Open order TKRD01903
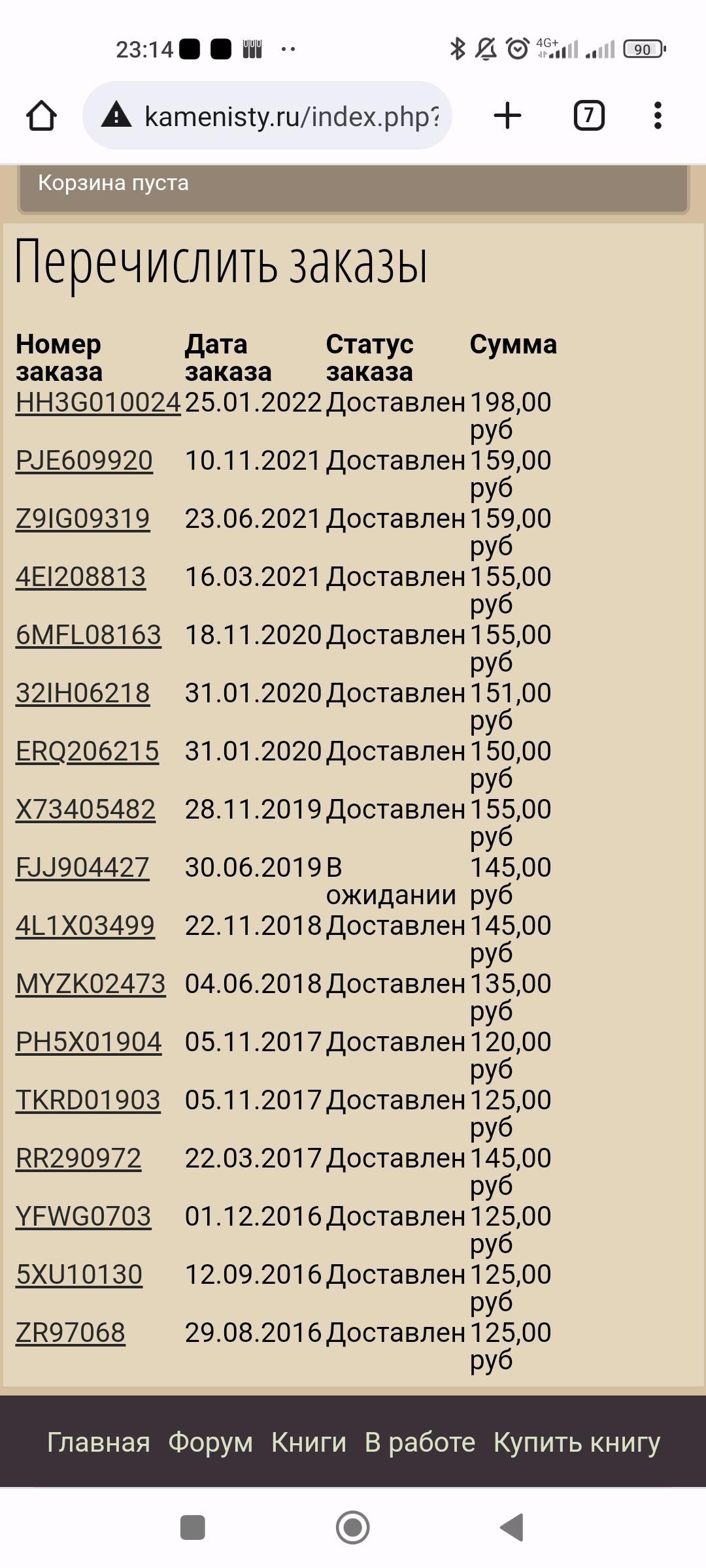This screenshot has height=1568, width=706. click(x=88, y=1100)
